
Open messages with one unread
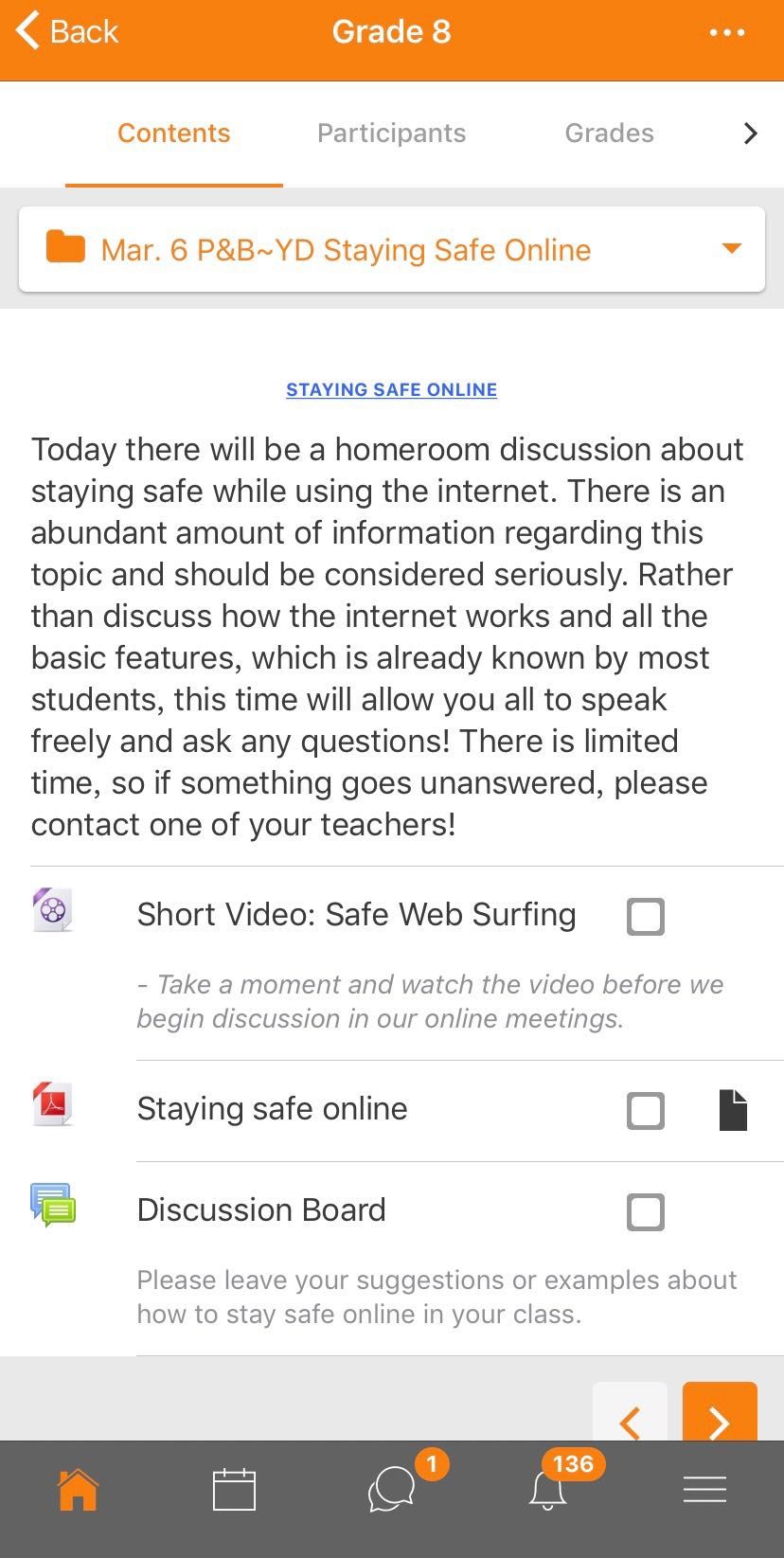point(392,1490)
